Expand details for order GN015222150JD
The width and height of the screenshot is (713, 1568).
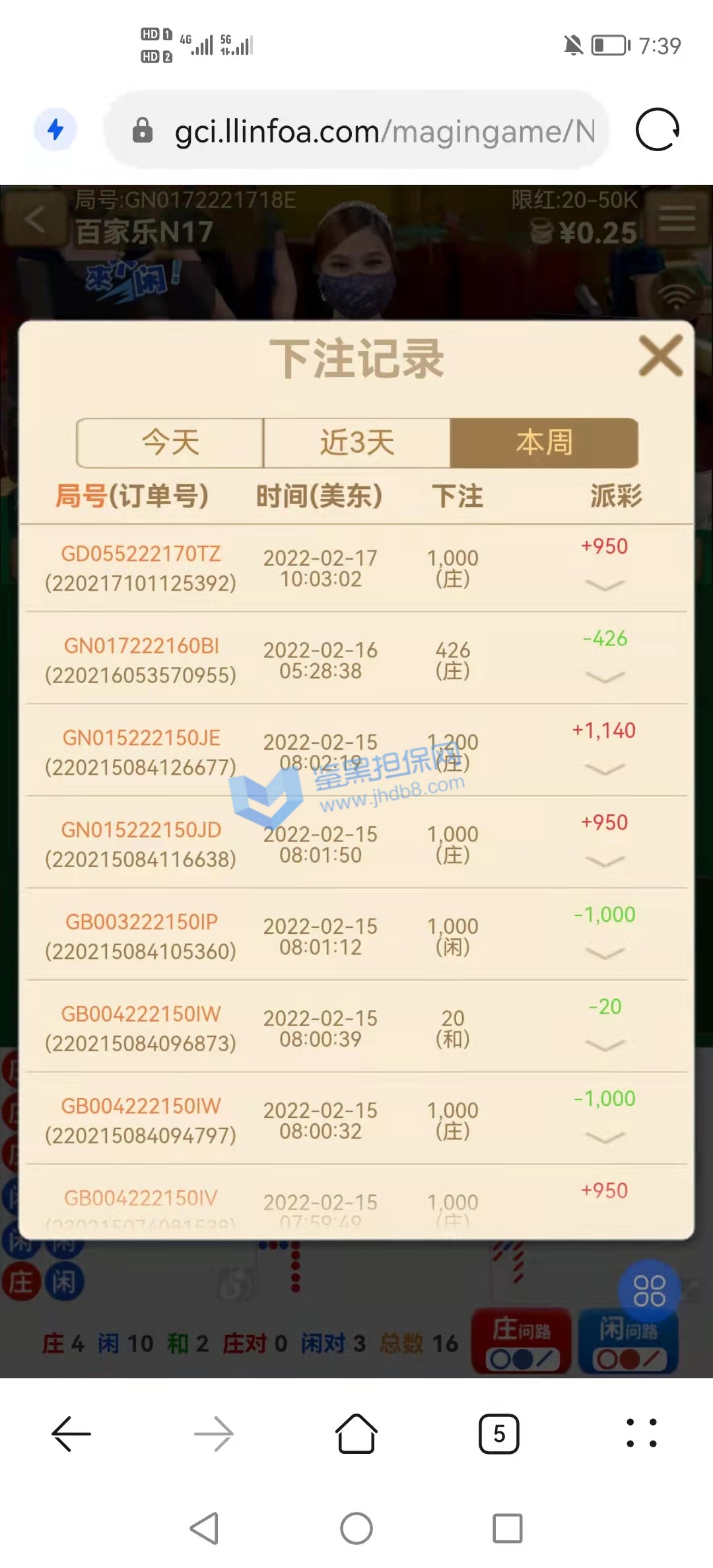pyautogui.click(x=604, y=861)
